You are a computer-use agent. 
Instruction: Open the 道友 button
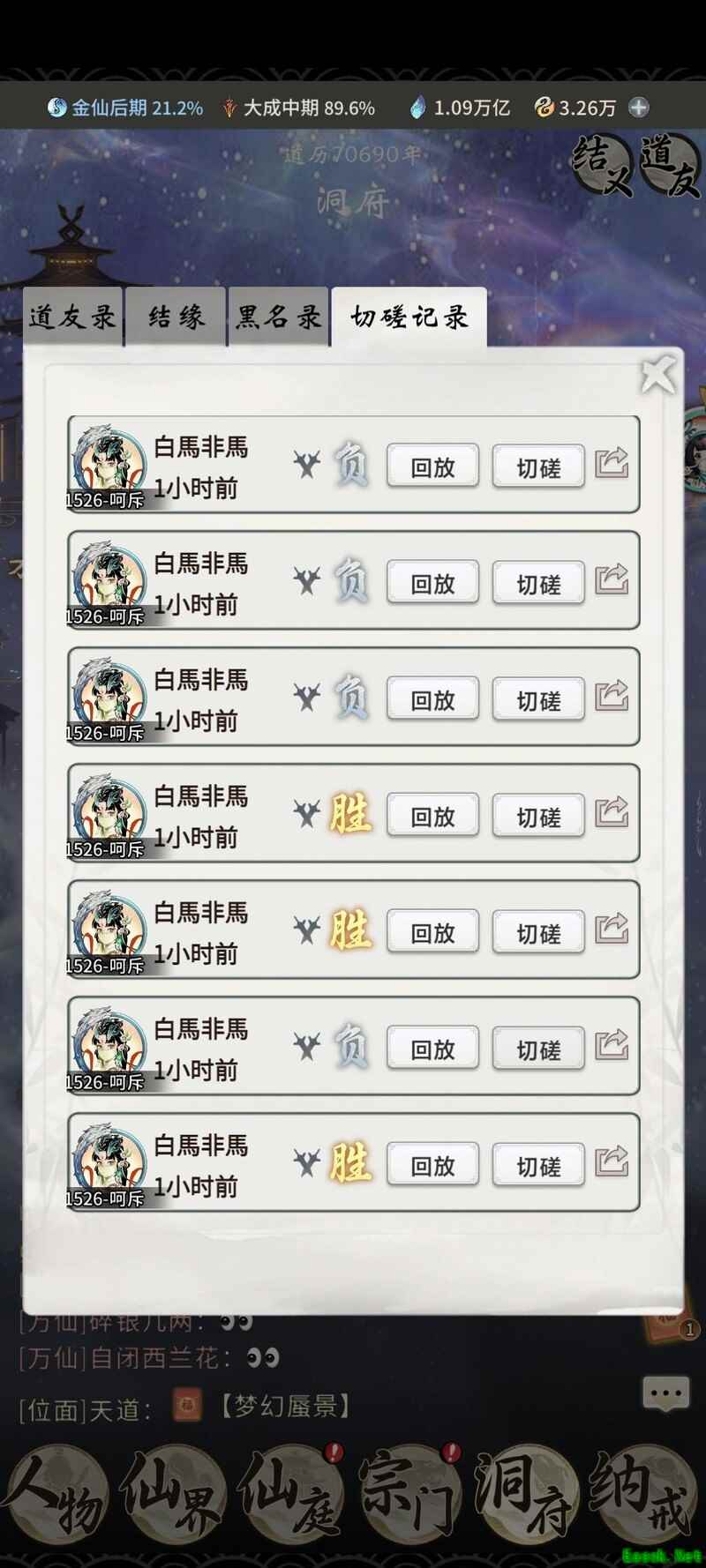670,165
